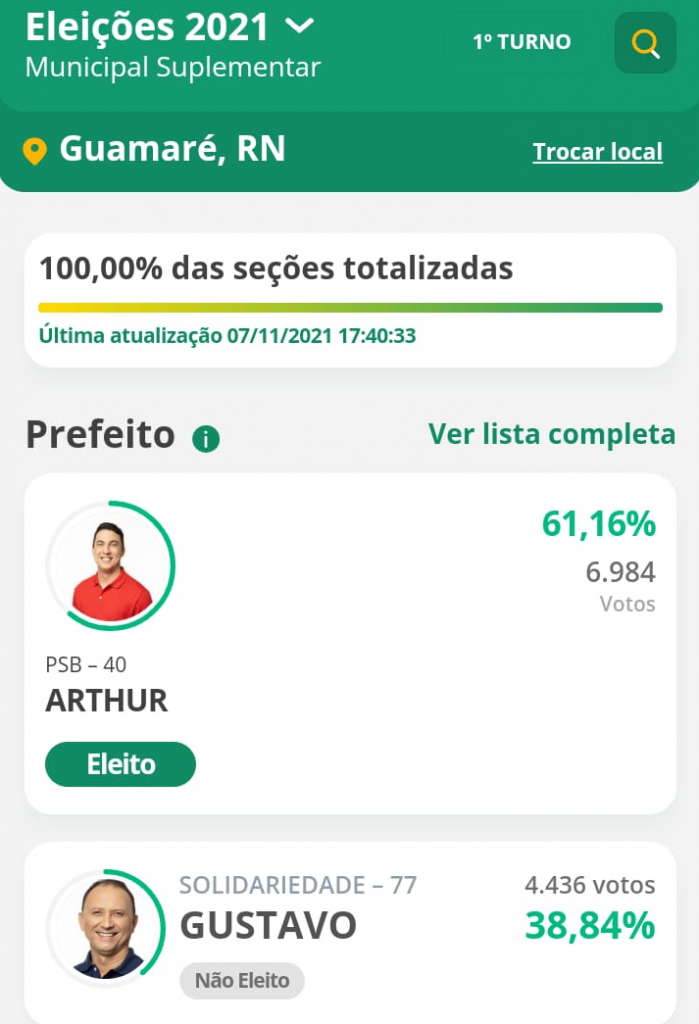Tap the info icon beside Prefeito
Viewport: 699px width, 1024px height.
(x=206, y=439)
